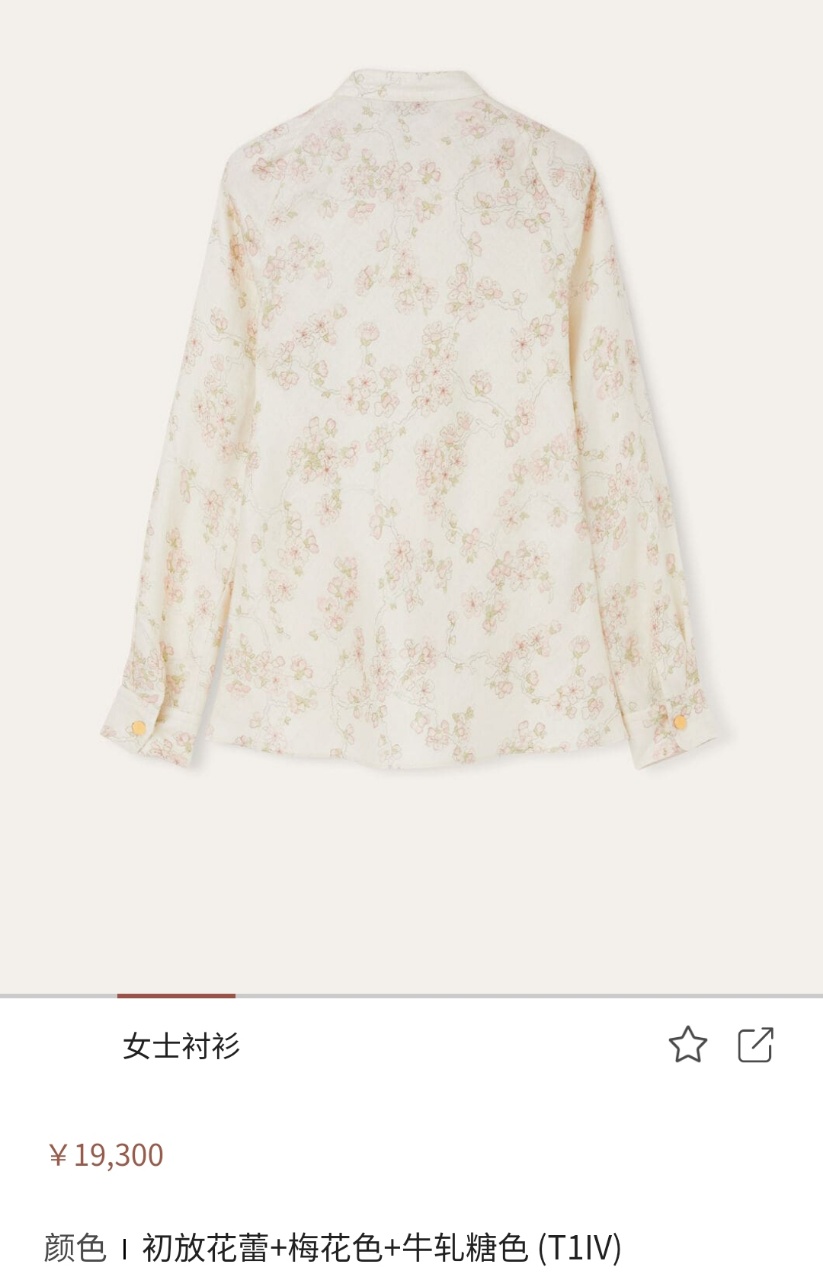823x1280 pixels.
Task: Share this shirt via the share icon
Action: pyautogui.click(x=755, y=1044)
